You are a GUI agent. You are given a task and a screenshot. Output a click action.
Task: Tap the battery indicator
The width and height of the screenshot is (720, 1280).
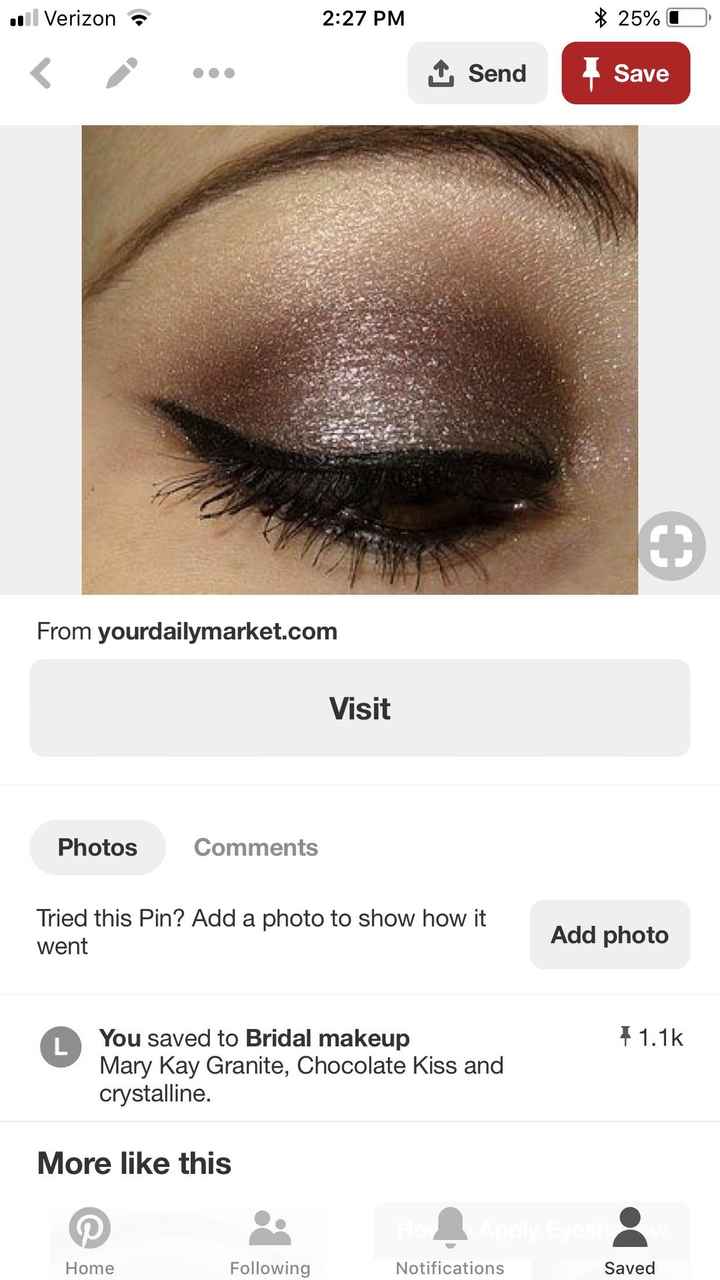pos(689,17)
